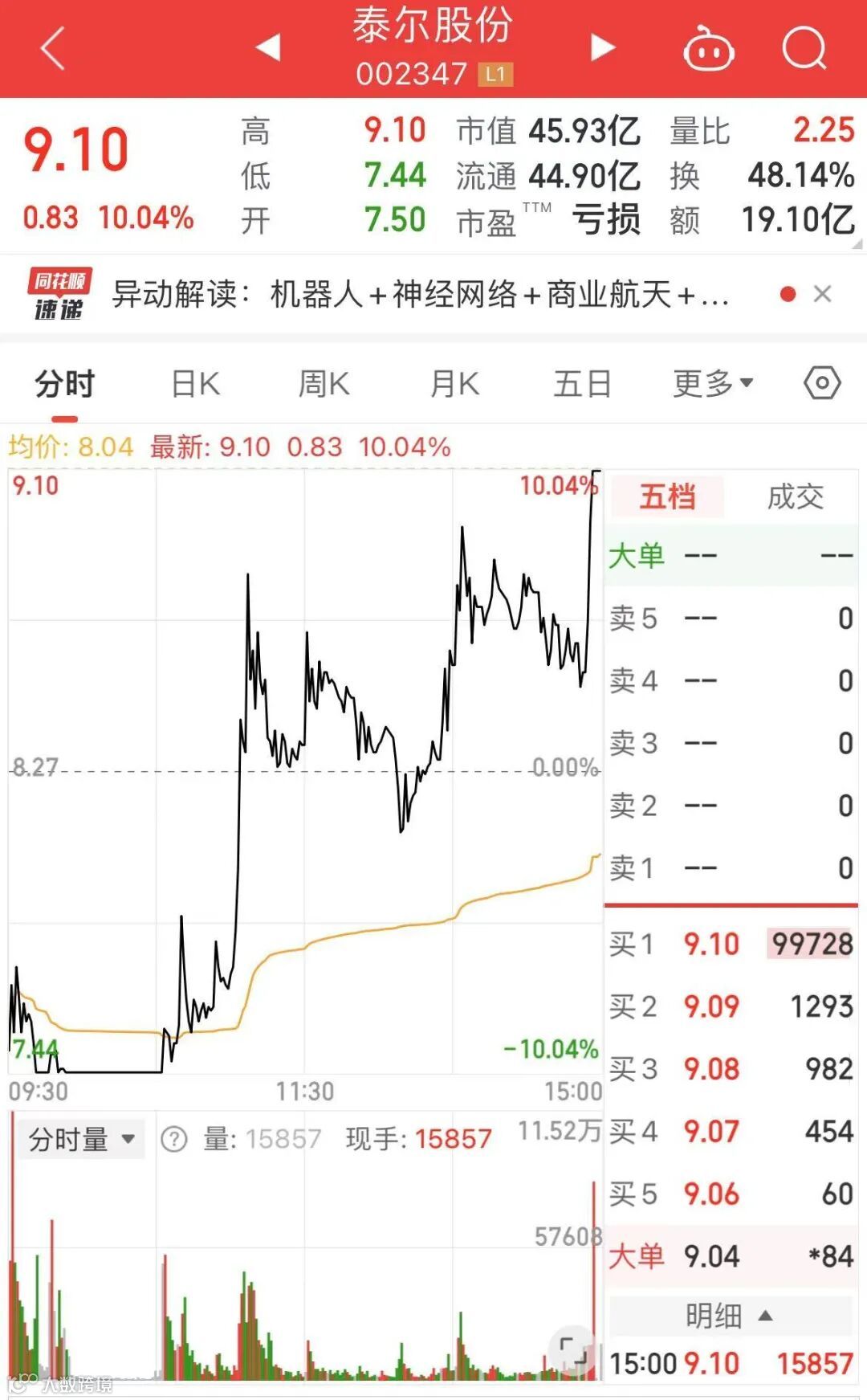
Task: Tap the help icon beside 分时量
Action: click(174, 1139)
